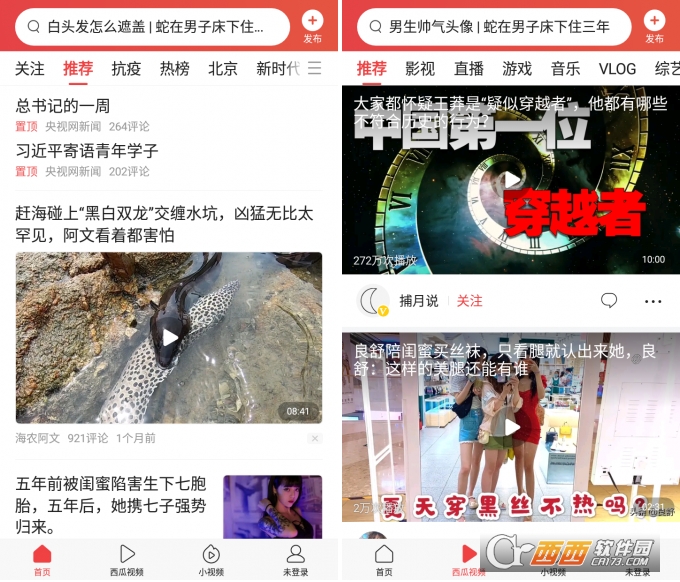Select the 影视 tab
This screenshot has height=582, width=680.
pyautogui.click(x=420, y=69)
